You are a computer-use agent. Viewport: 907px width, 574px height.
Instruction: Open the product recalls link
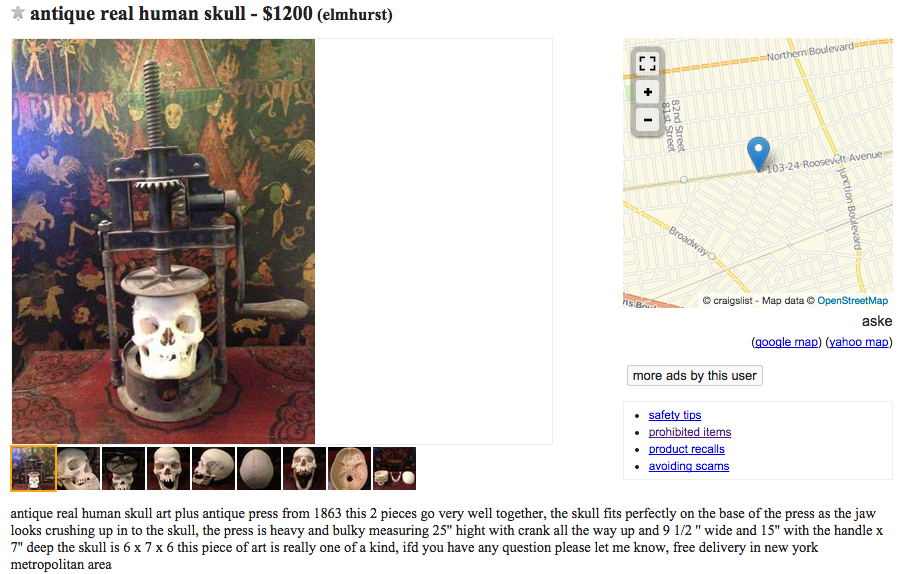686,449
